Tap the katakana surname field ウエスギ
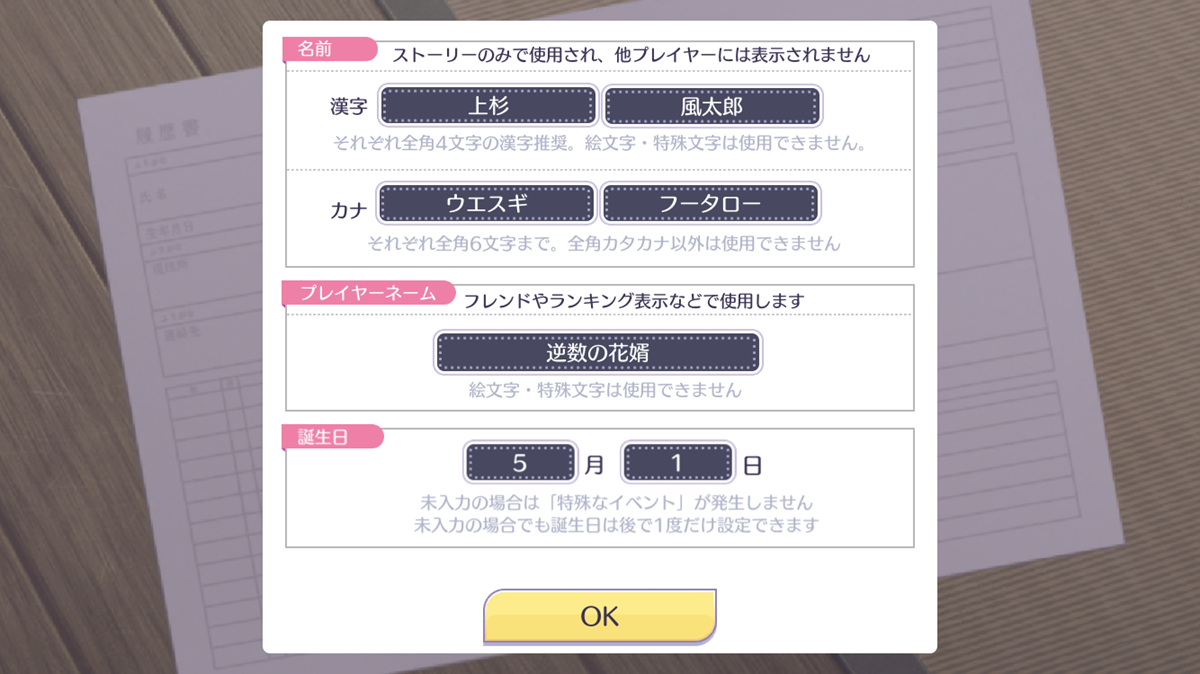 (x=487, y=203)
